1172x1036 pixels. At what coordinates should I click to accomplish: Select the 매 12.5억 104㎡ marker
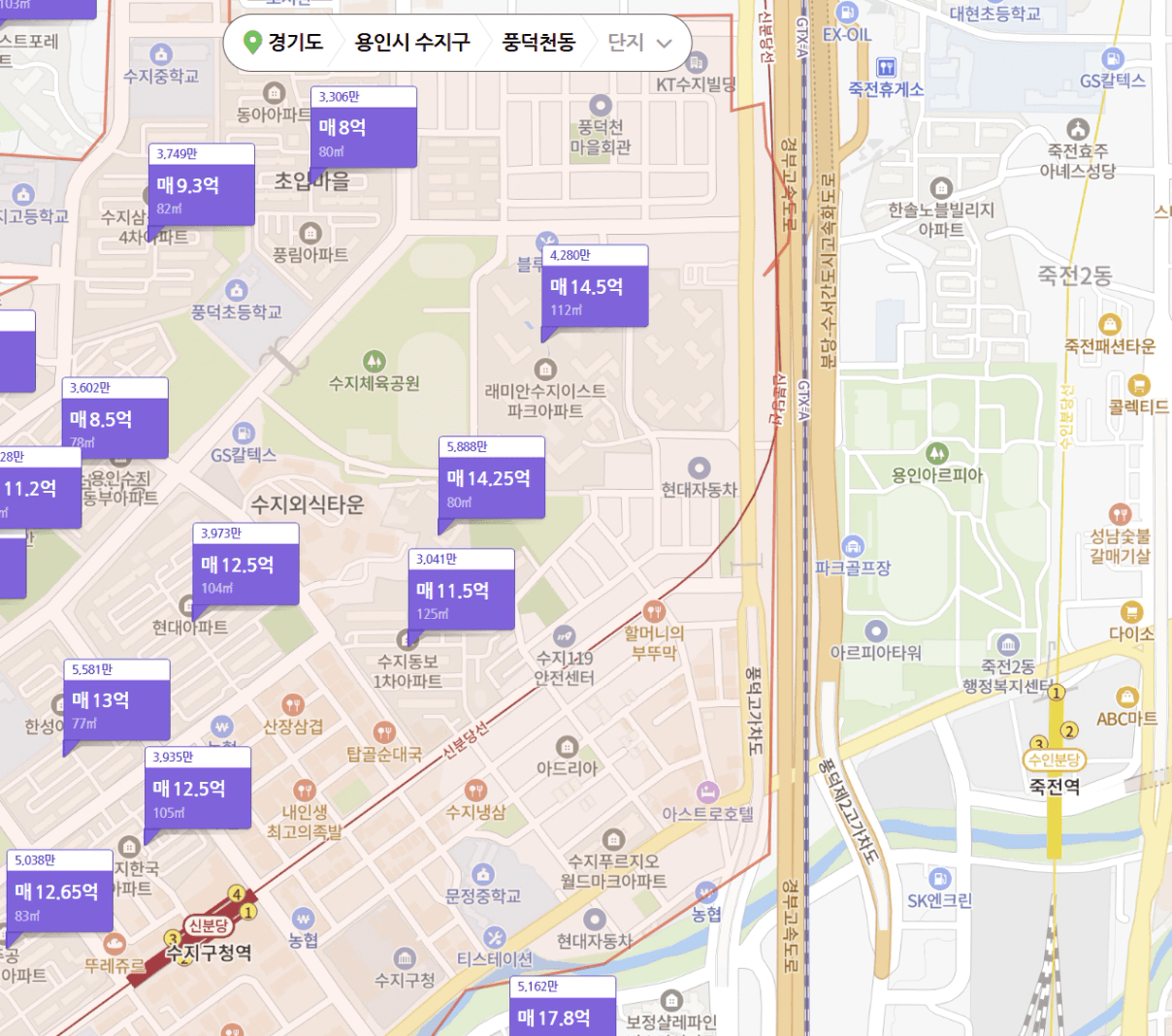click(245, 564)
